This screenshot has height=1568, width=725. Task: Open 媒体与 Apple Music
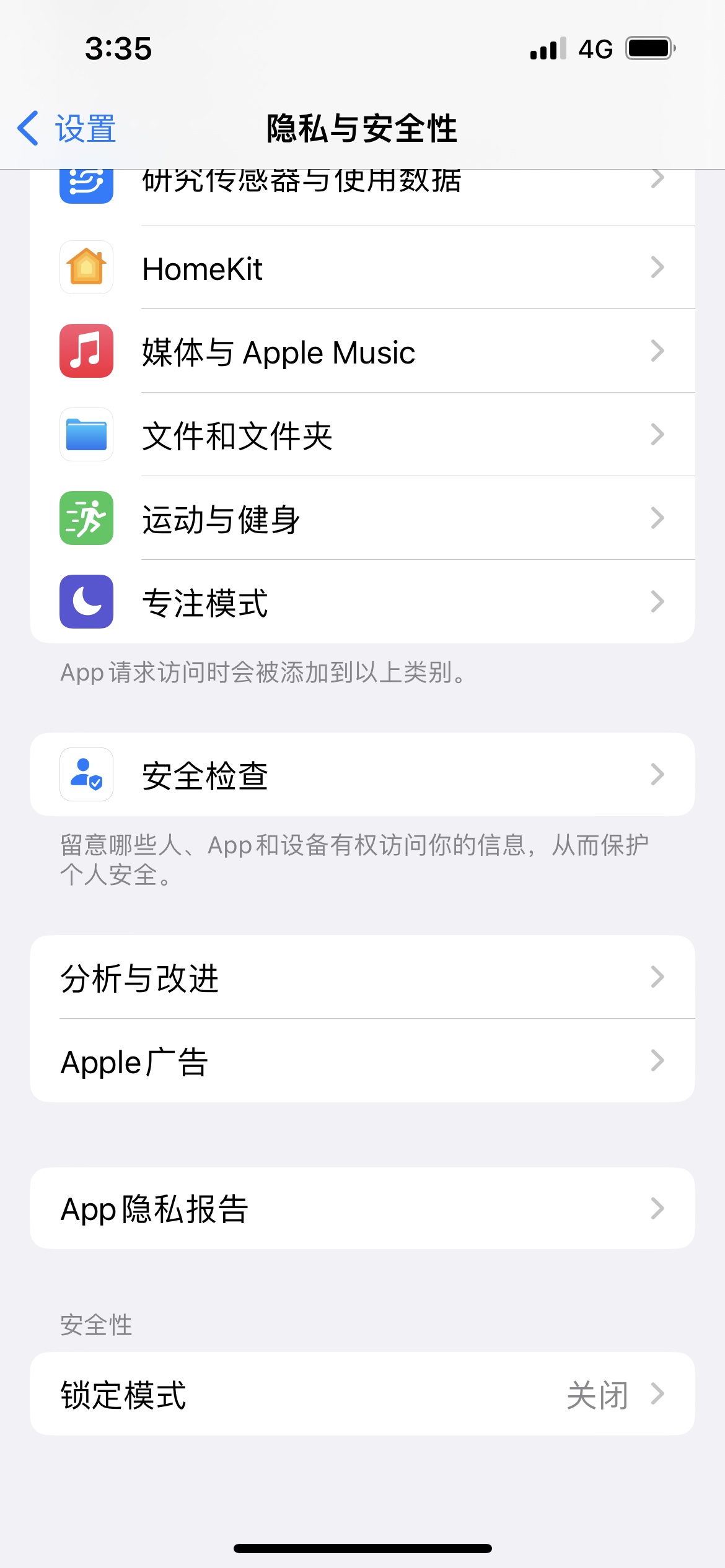362,351
